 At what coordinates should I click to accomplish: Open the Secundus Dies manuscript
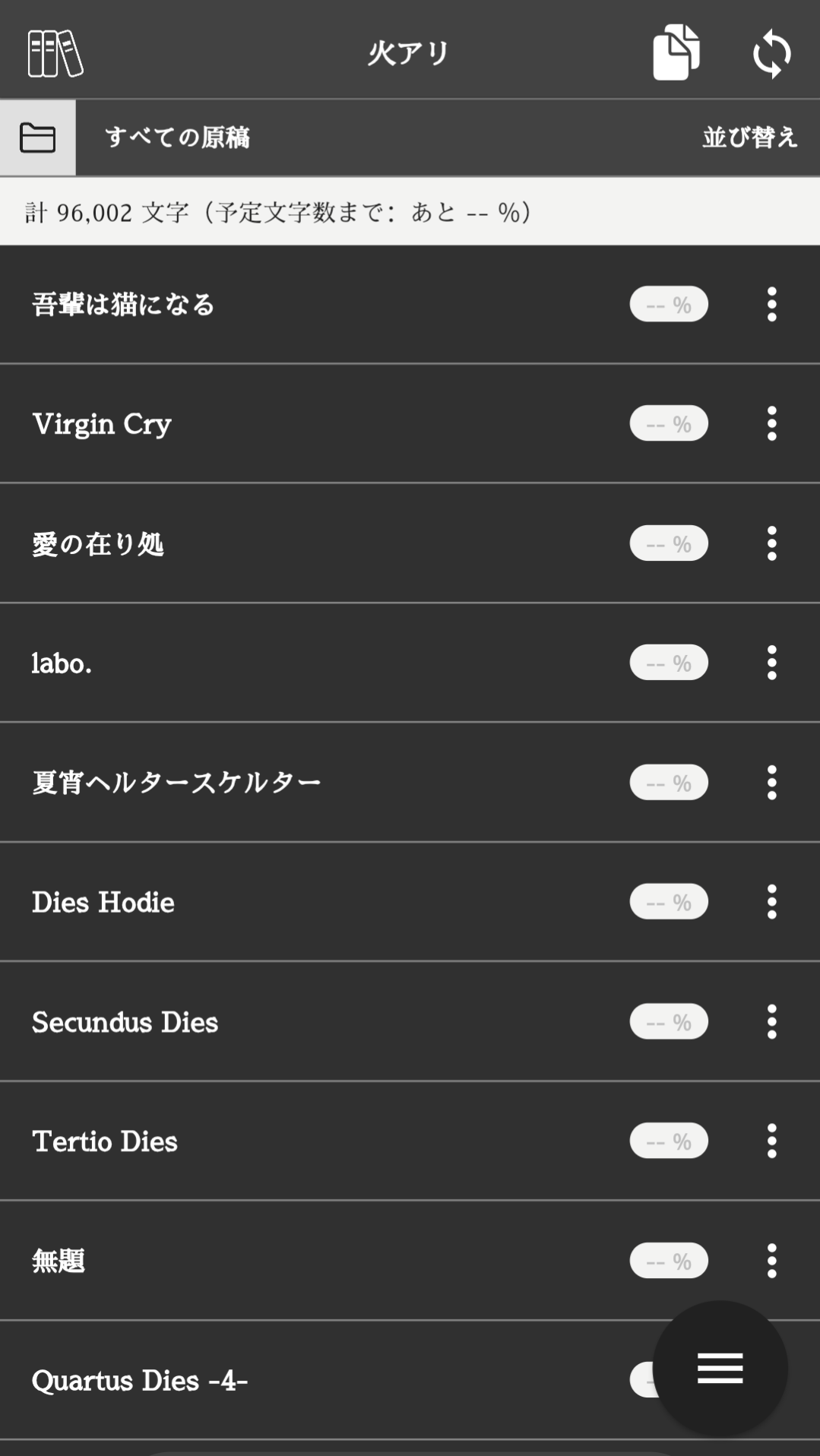[125, 1022]
